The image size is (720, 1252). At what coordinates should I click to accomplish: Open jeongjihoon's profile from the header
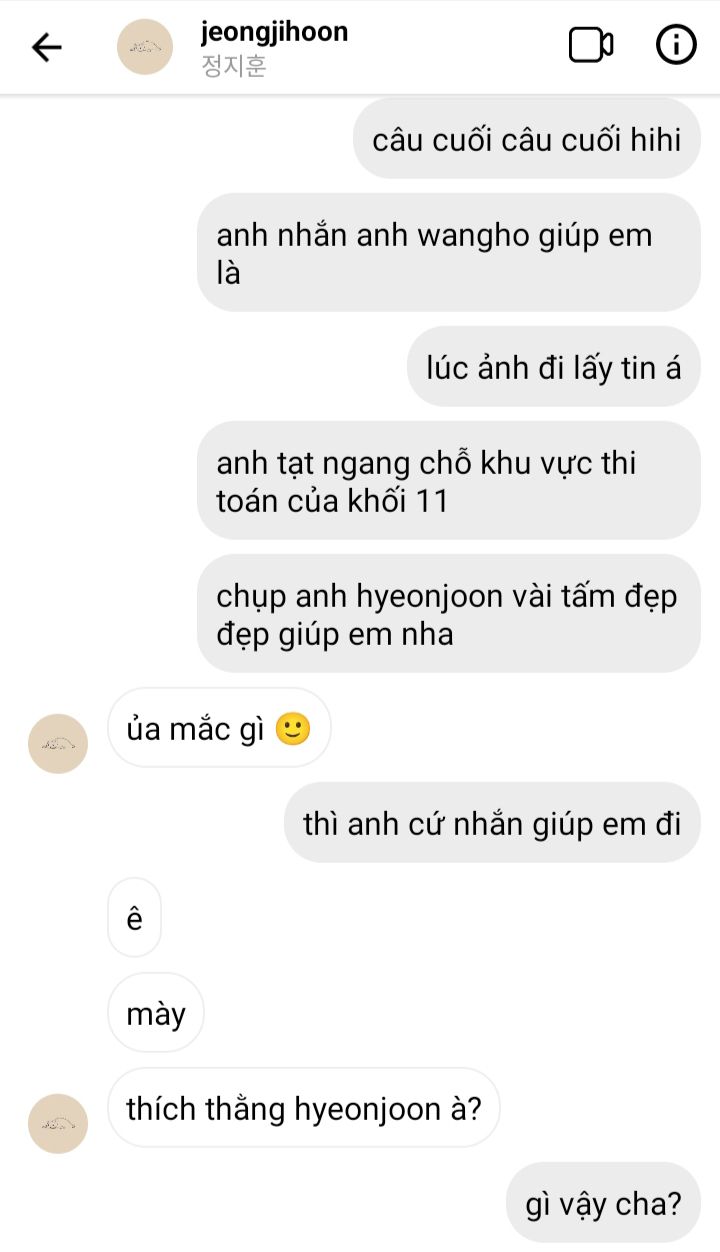coord(274,32)
